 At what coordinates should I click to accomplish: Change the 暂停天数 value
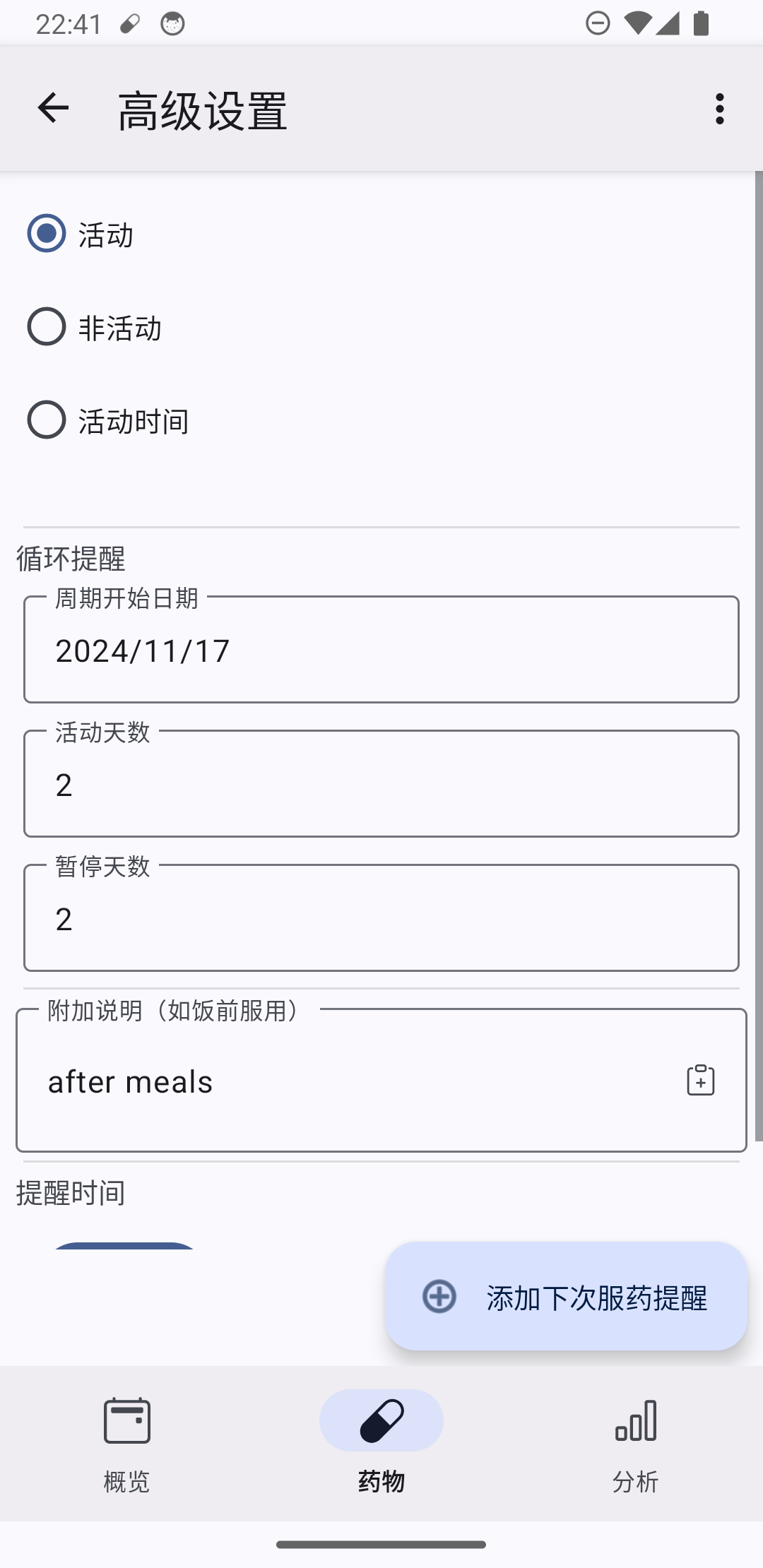point(381,917)
